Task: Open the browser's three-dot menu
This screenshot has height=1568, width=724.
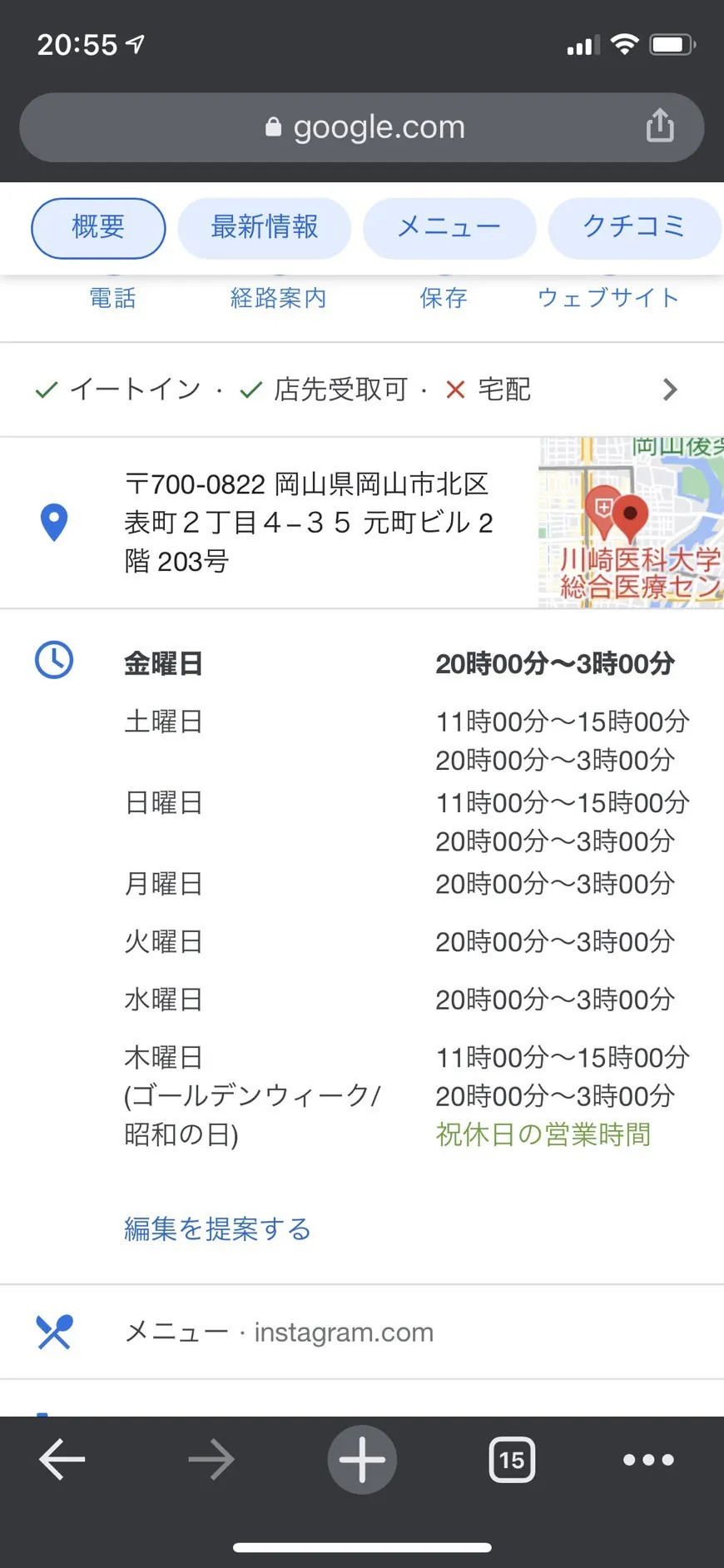Action: 648,1460
